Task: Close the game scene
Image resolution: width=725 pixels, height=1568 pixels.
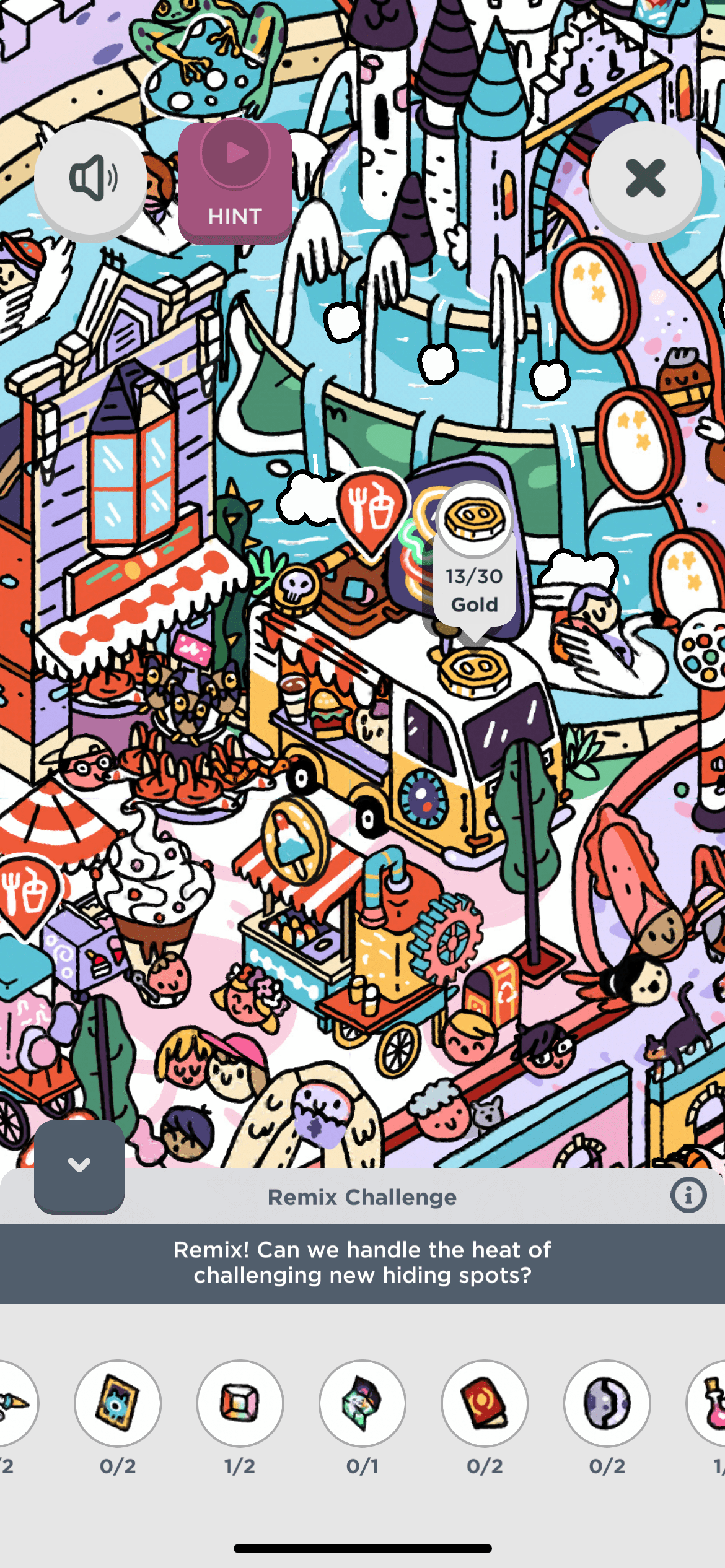Action: point(645,179)
